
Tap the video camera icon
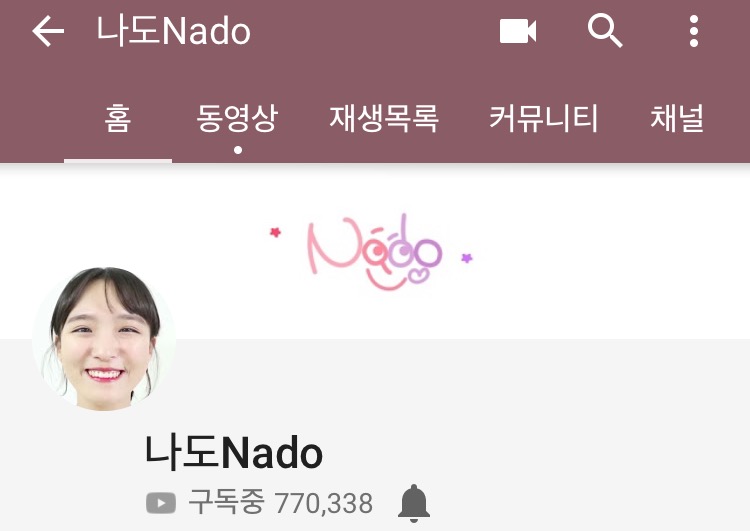(x=518, y=32)
